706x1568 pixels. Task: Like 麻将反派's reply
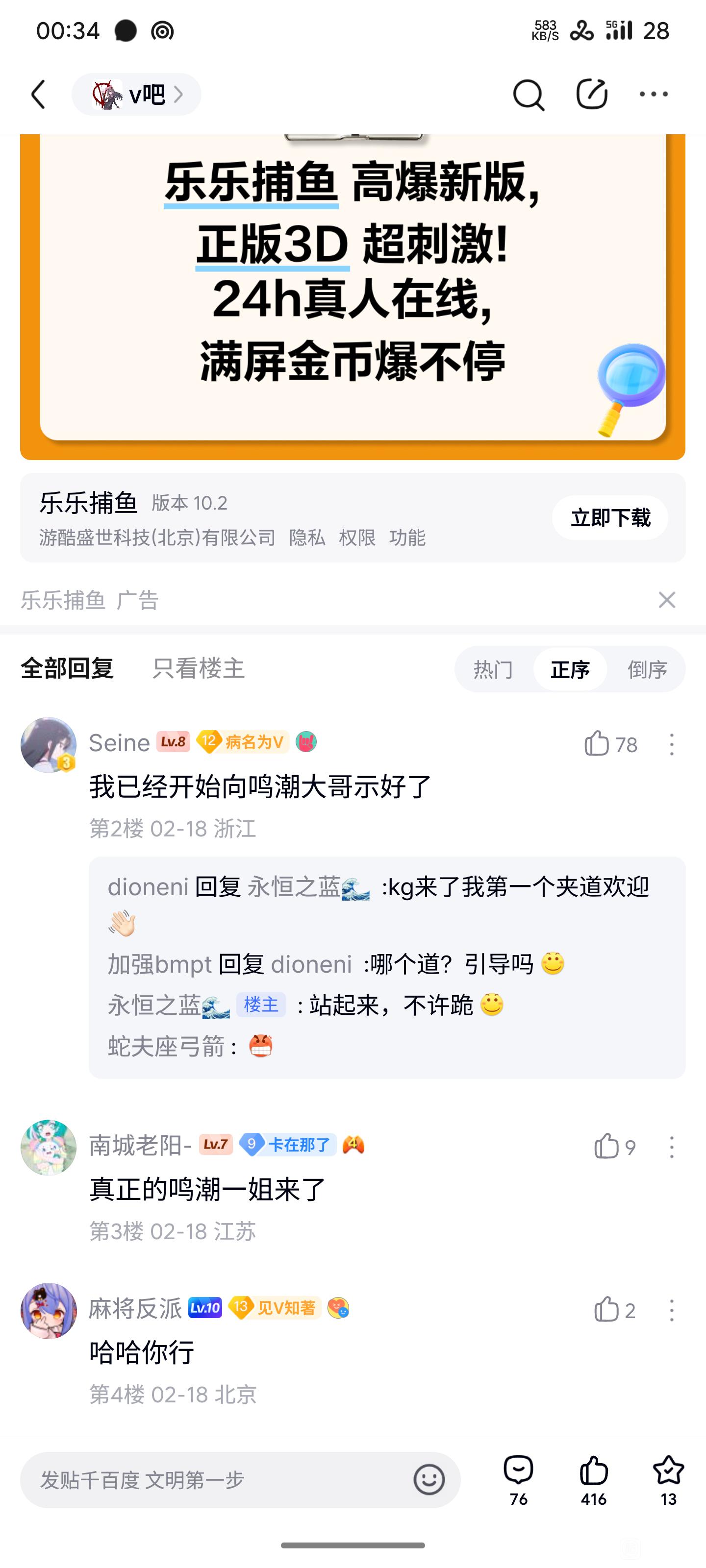(x=606, y=1310)
